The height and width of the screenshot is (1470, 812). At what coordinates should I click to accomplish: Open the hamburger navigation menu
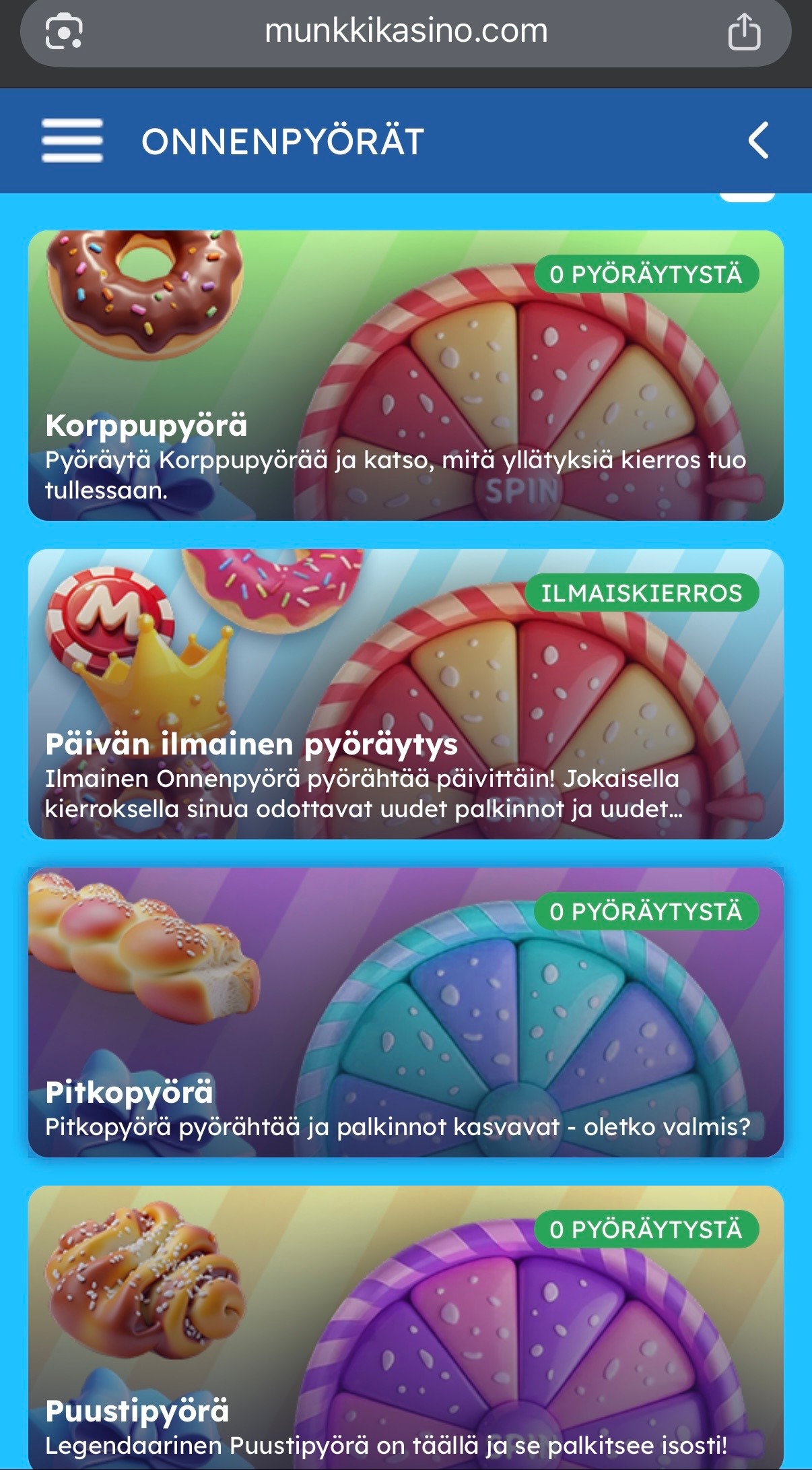pyautogui.click(x=71, y=140)
